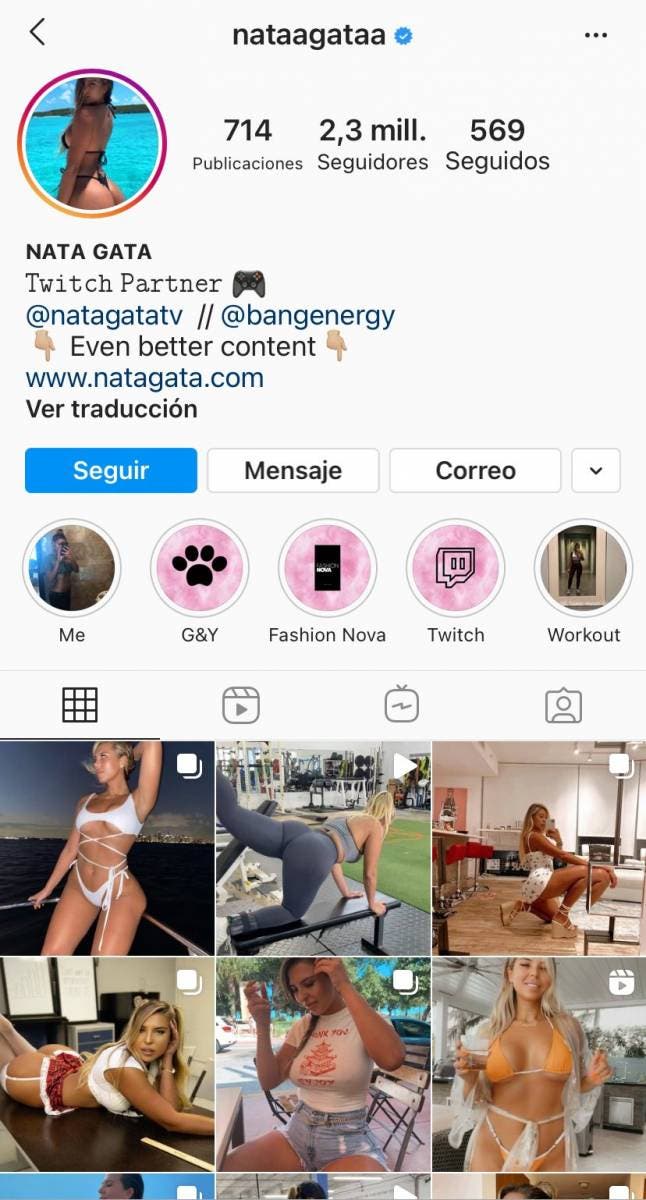Send a message via Mensaje
This screenshot has width=646, height=1200.
[x=293, y=470]
